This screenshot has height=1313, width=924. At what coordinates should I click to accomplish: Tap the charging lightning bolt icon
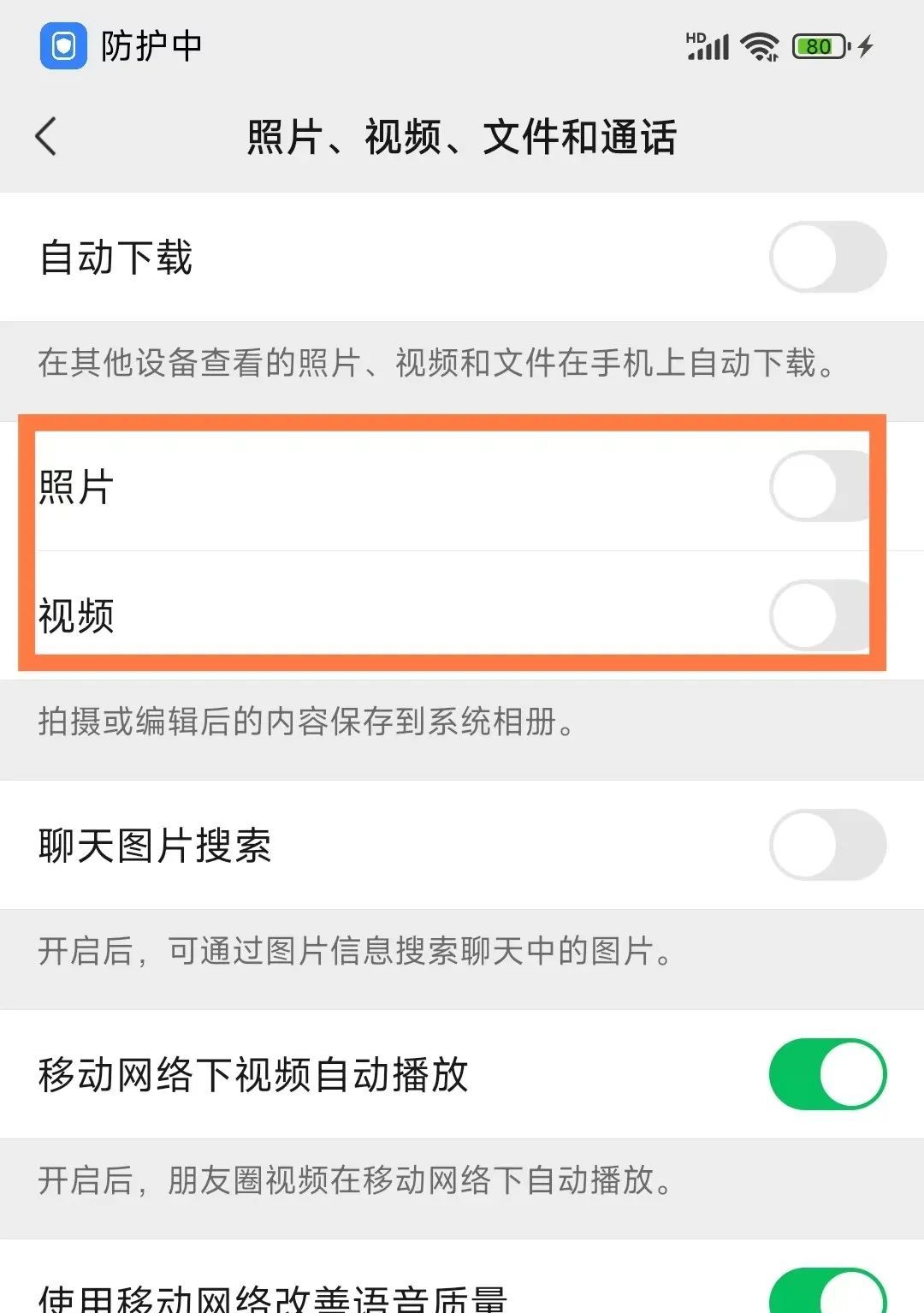point(864,45)
